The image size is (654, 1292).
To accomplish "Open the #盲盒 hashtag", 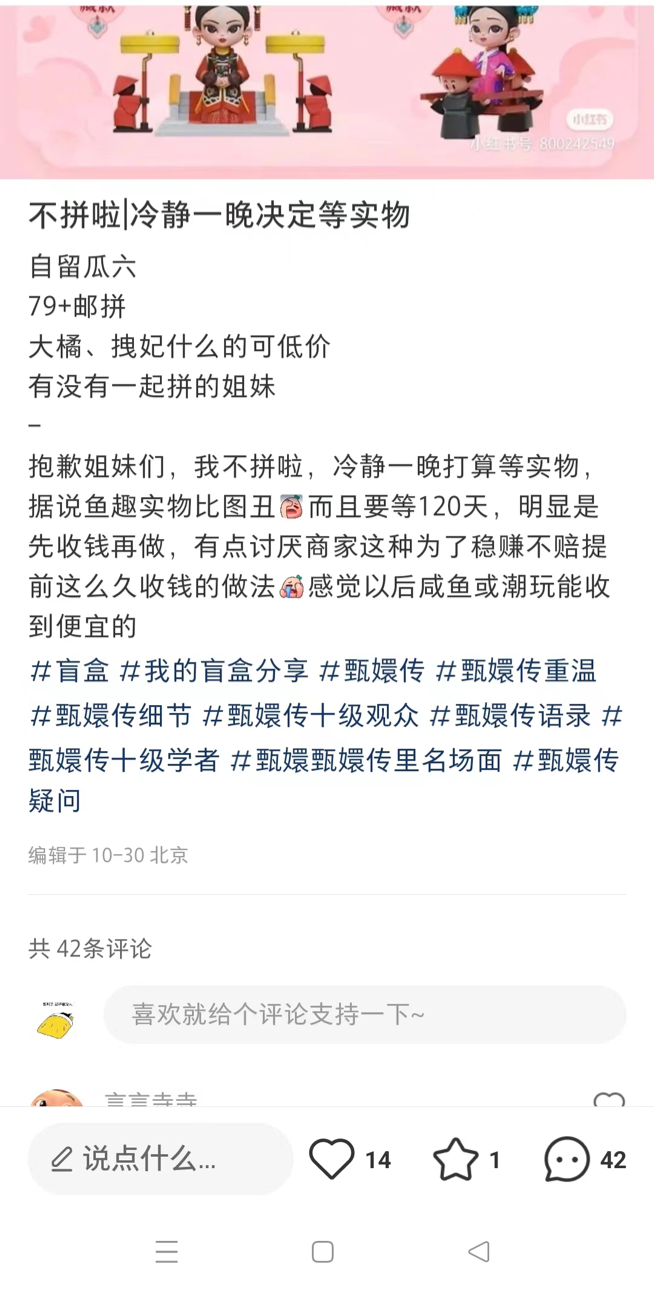I will click(69, 670).
